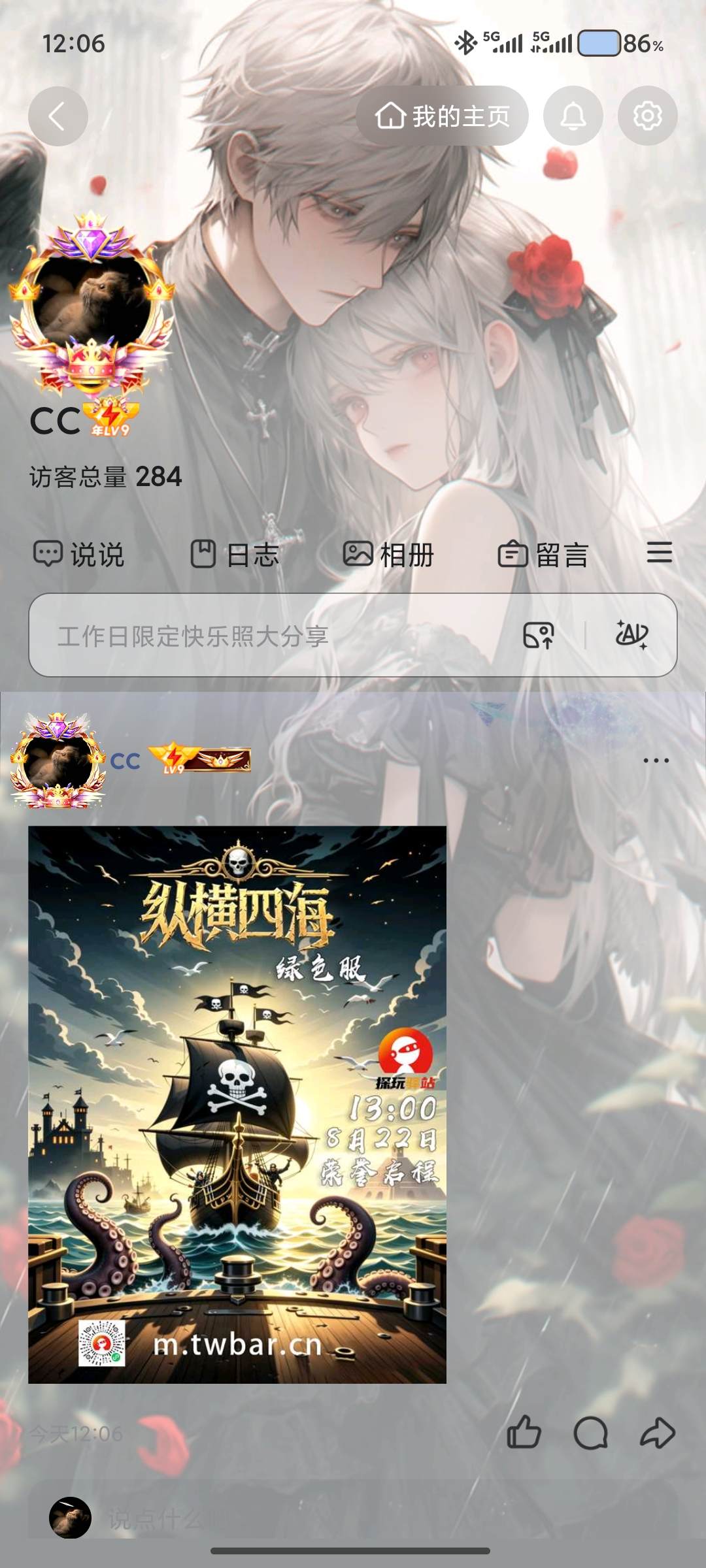Viewport: 706px width, 1568px height.
Task: Expand the more-tabs hamburger menu
Action: click(659, 553)
